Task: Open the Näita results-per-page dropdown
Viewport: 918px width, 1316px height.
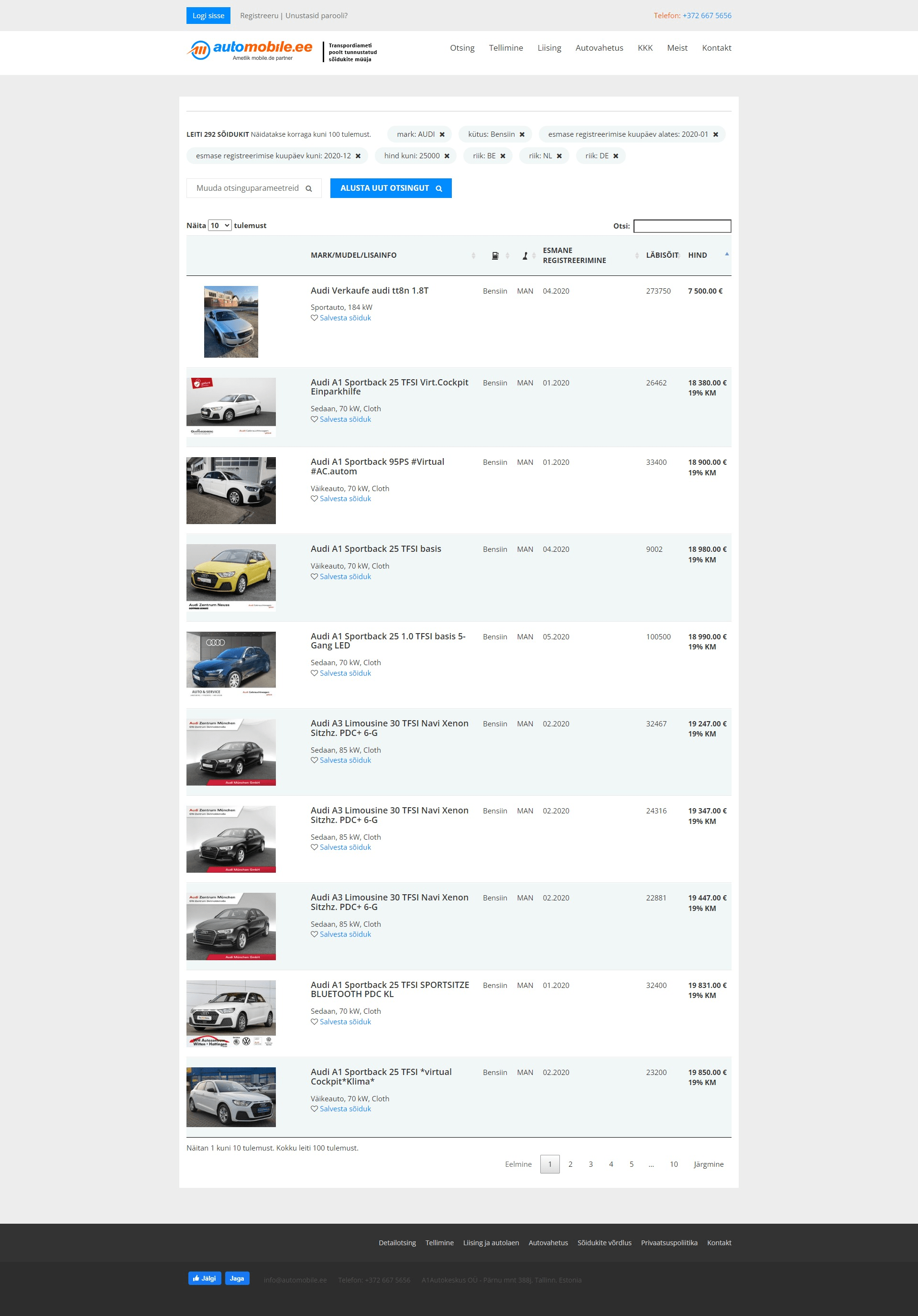Action: [x=219, y=225]
